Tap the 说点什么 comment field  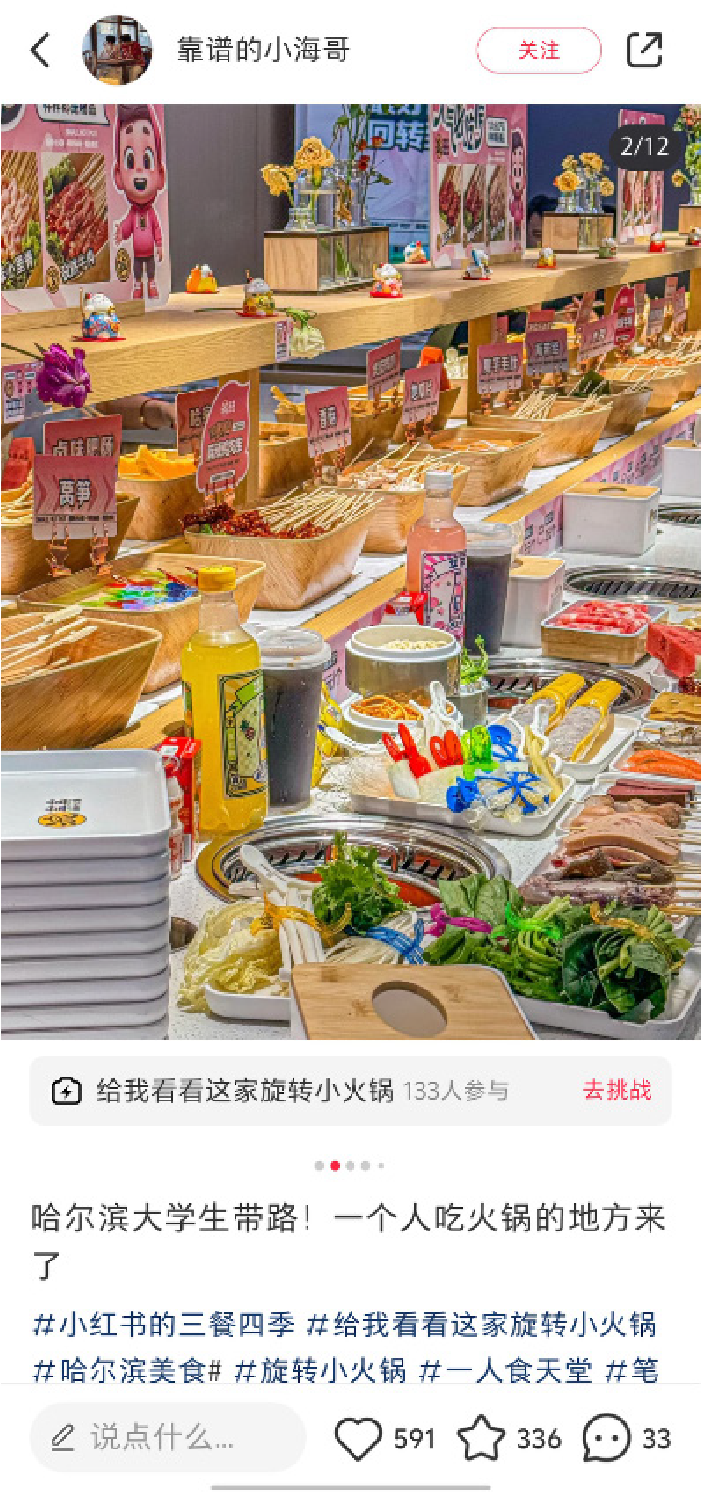[167, 1438]
